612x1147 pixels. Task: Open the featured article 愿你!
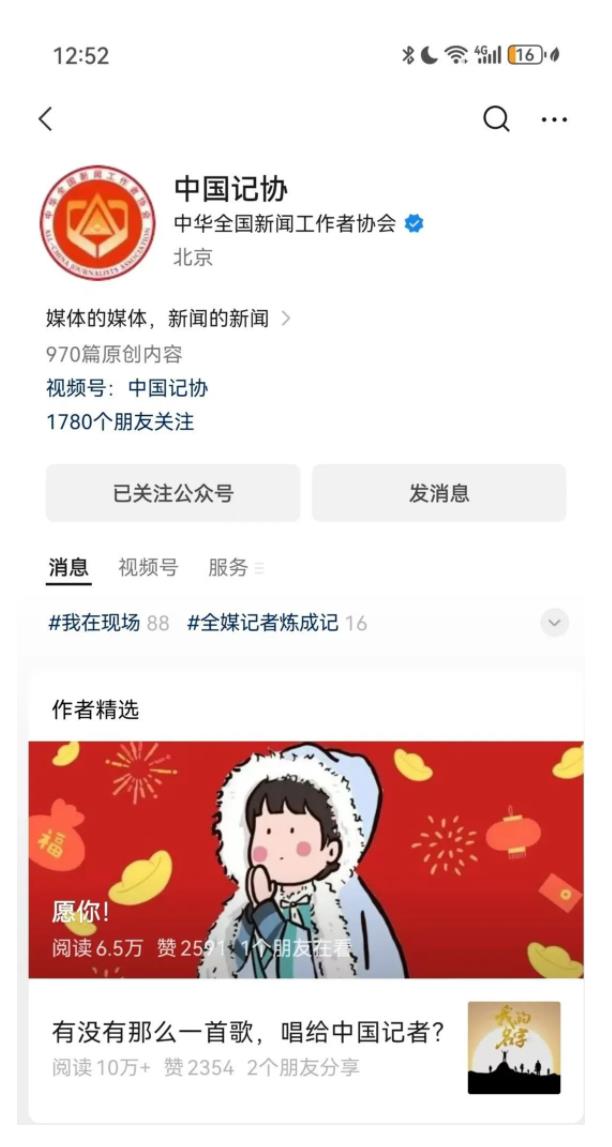[x=306, y=860]
